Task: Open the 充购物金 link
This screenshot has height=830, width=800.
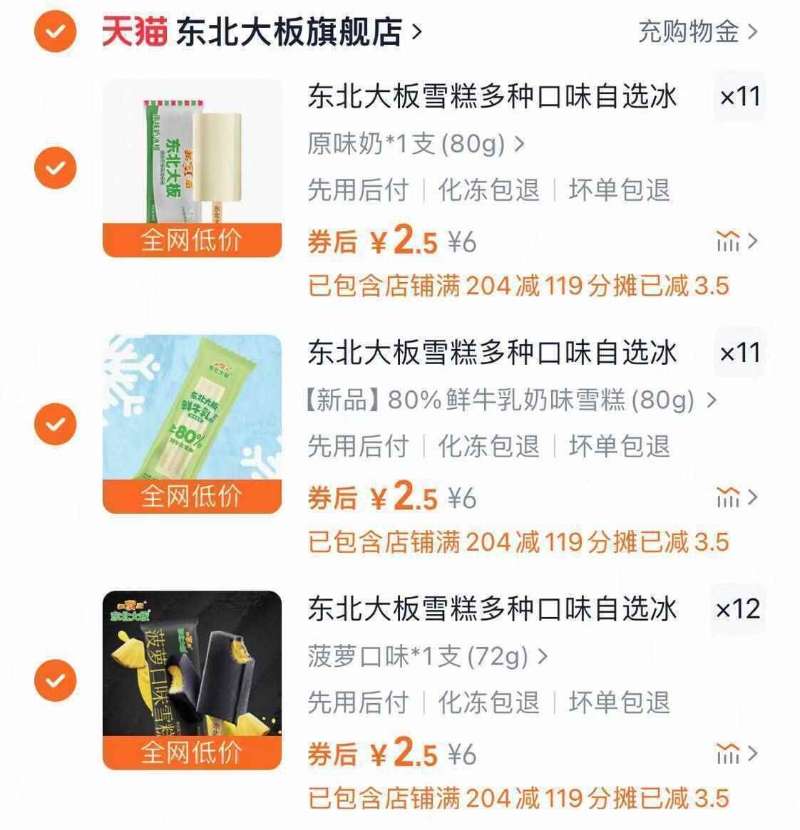Action: tap(690, 31)
